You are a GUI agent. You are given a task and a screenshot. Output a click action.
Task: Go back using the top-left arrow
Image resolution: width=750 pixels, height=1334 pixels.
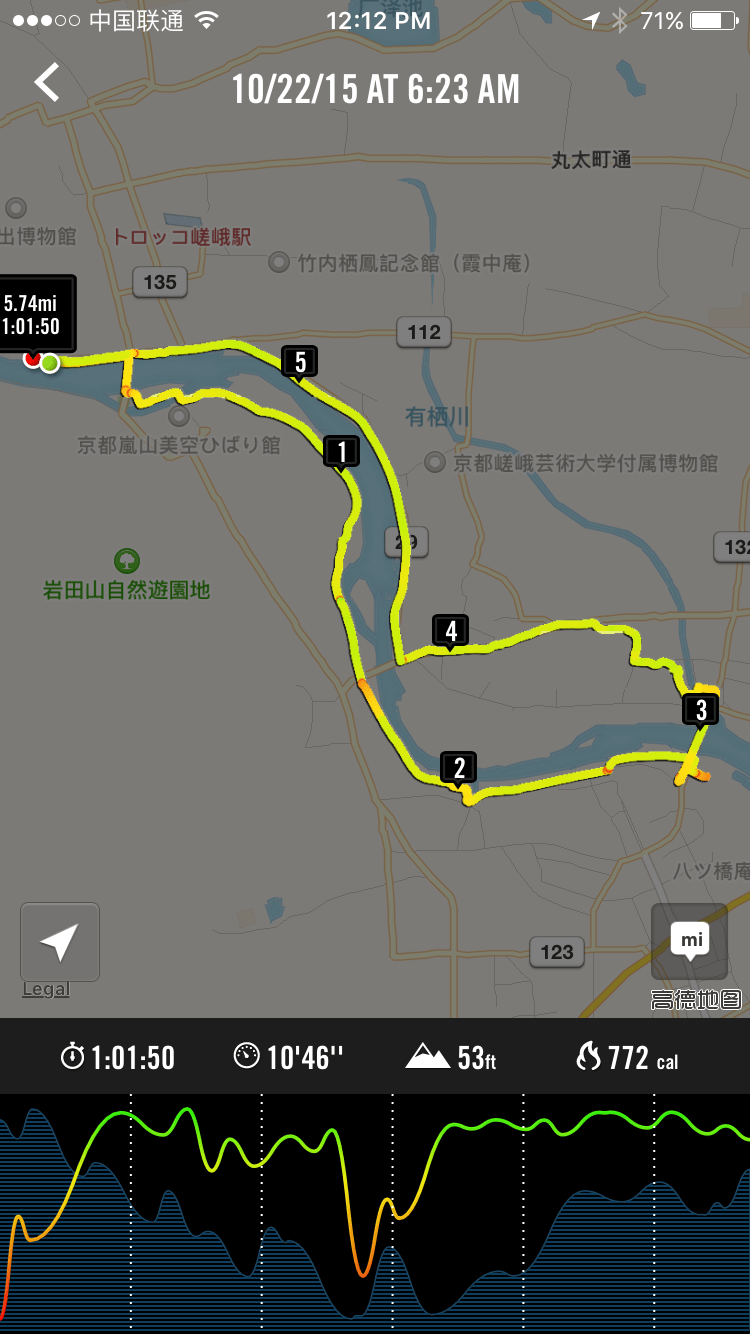pyautogui.click(x=47, y=84)
